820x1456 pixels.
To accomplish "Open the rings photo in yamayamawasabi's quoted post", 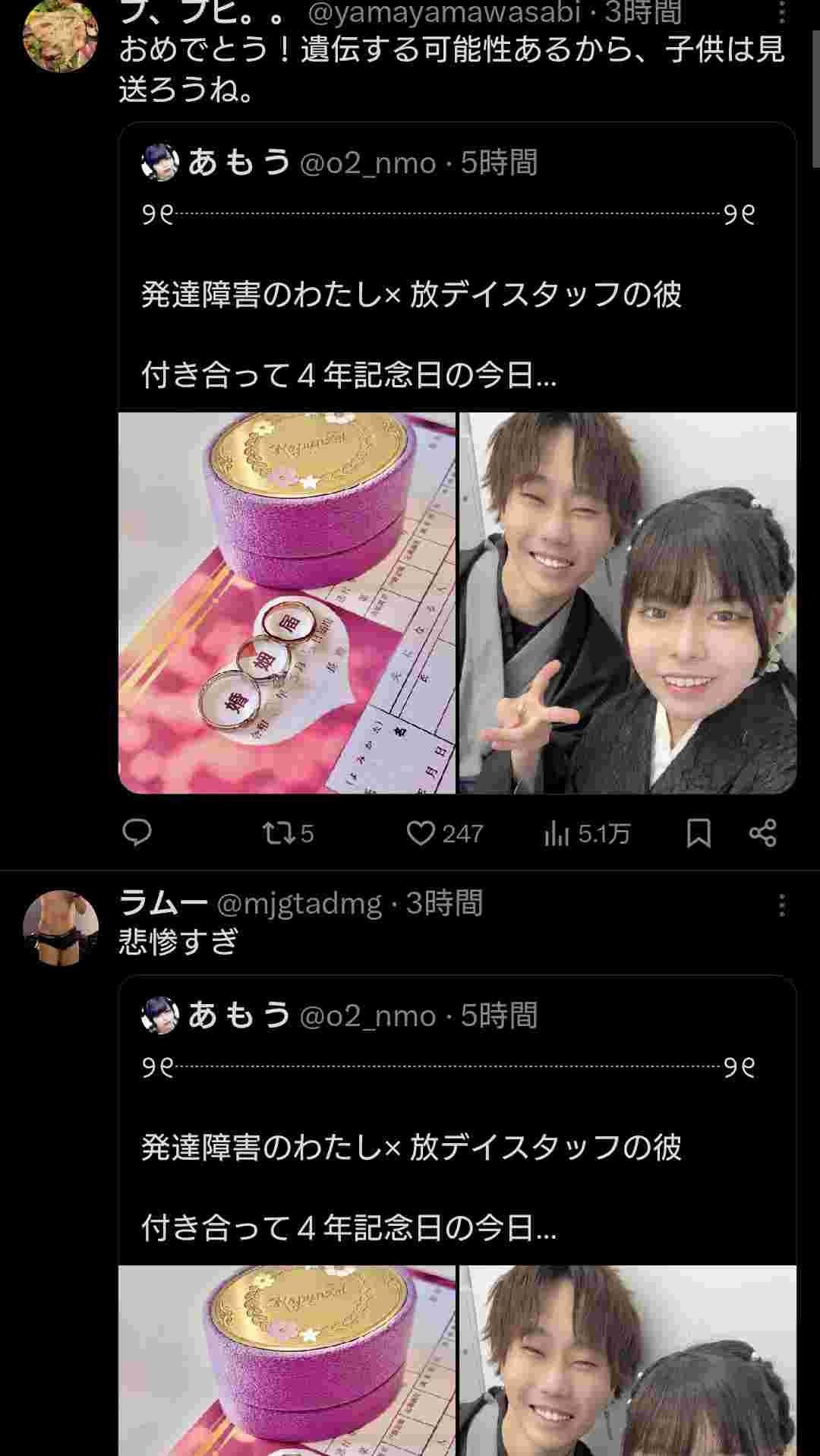I will pos(287,602).
